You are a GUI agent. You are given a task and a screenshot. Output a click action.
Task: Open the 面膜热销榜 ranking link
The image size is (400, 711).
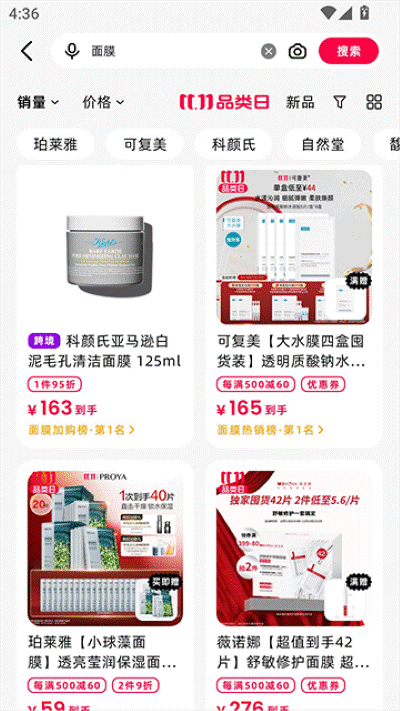coord(270,429)
